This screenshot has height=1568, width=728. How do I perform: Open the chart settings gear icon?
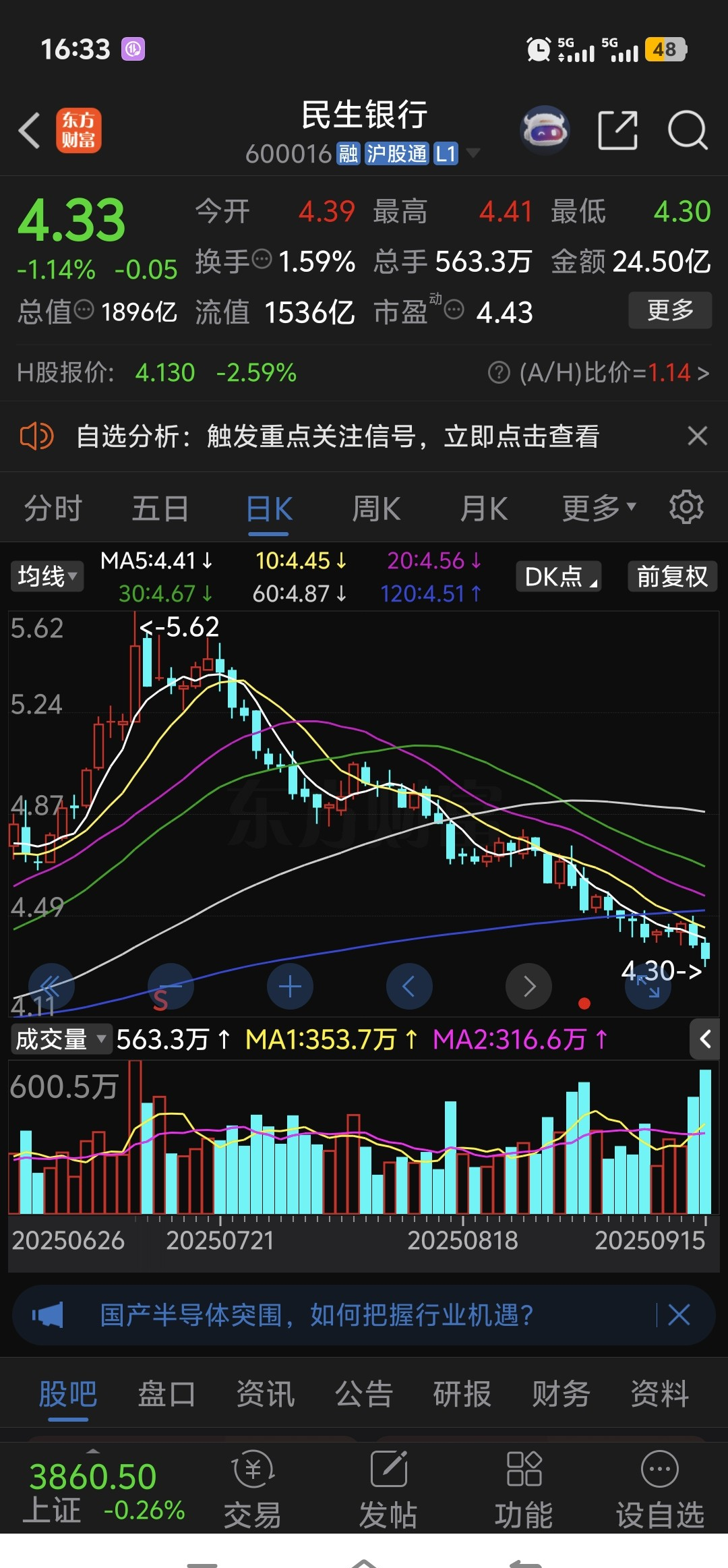point(685,507)
